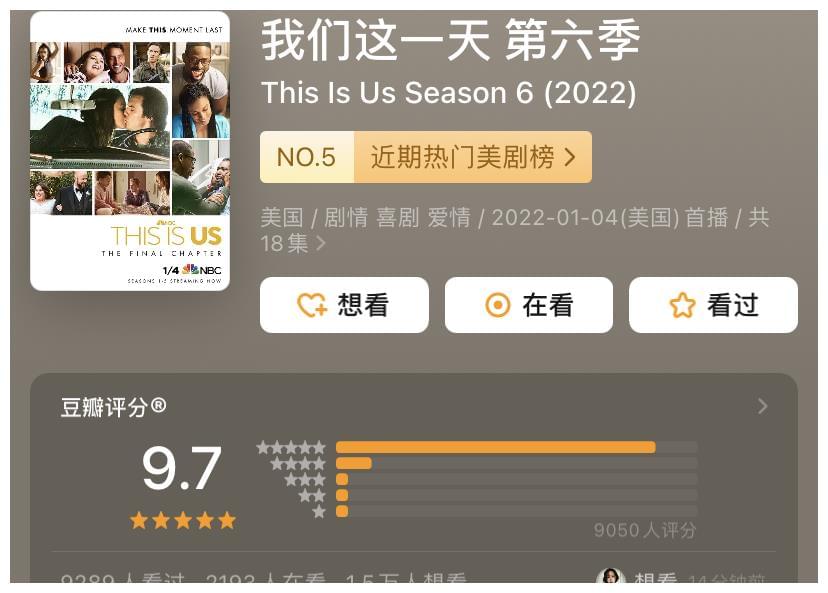Expand the show info with 18集 chevron
The height and width of the screenshot is (593, 828).
click(x=321, y=243)
